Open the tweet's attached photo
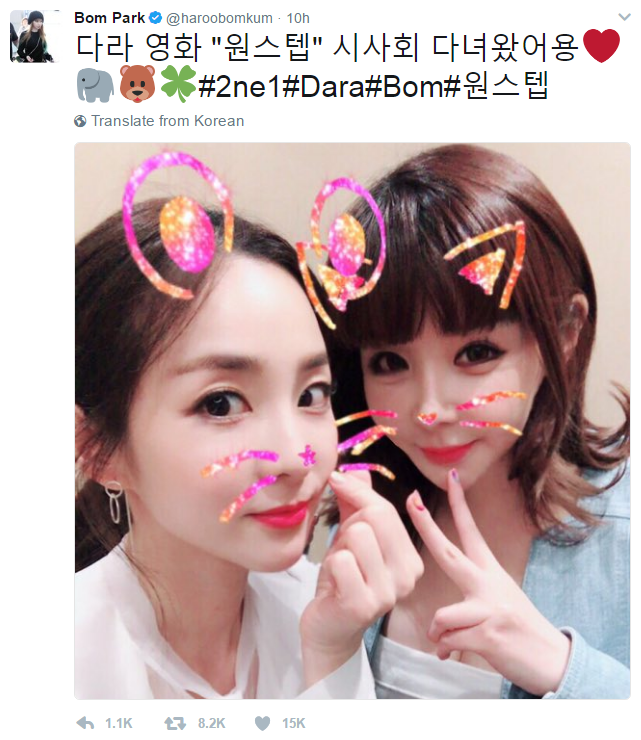This screenshot has width=641, height=740. coord(352,420)
